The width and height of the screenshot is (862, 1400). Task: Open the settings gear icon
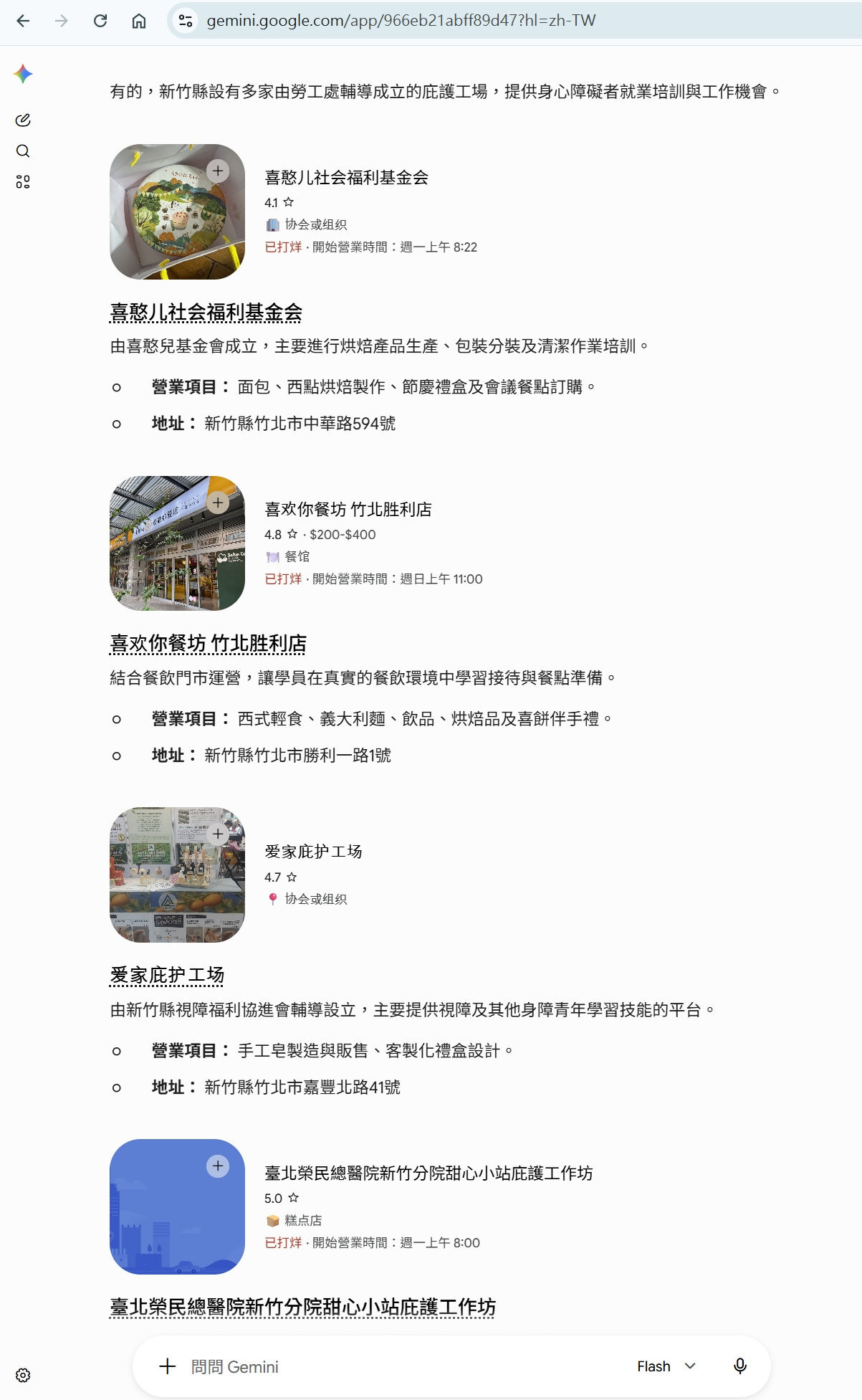coord(23,1375)
